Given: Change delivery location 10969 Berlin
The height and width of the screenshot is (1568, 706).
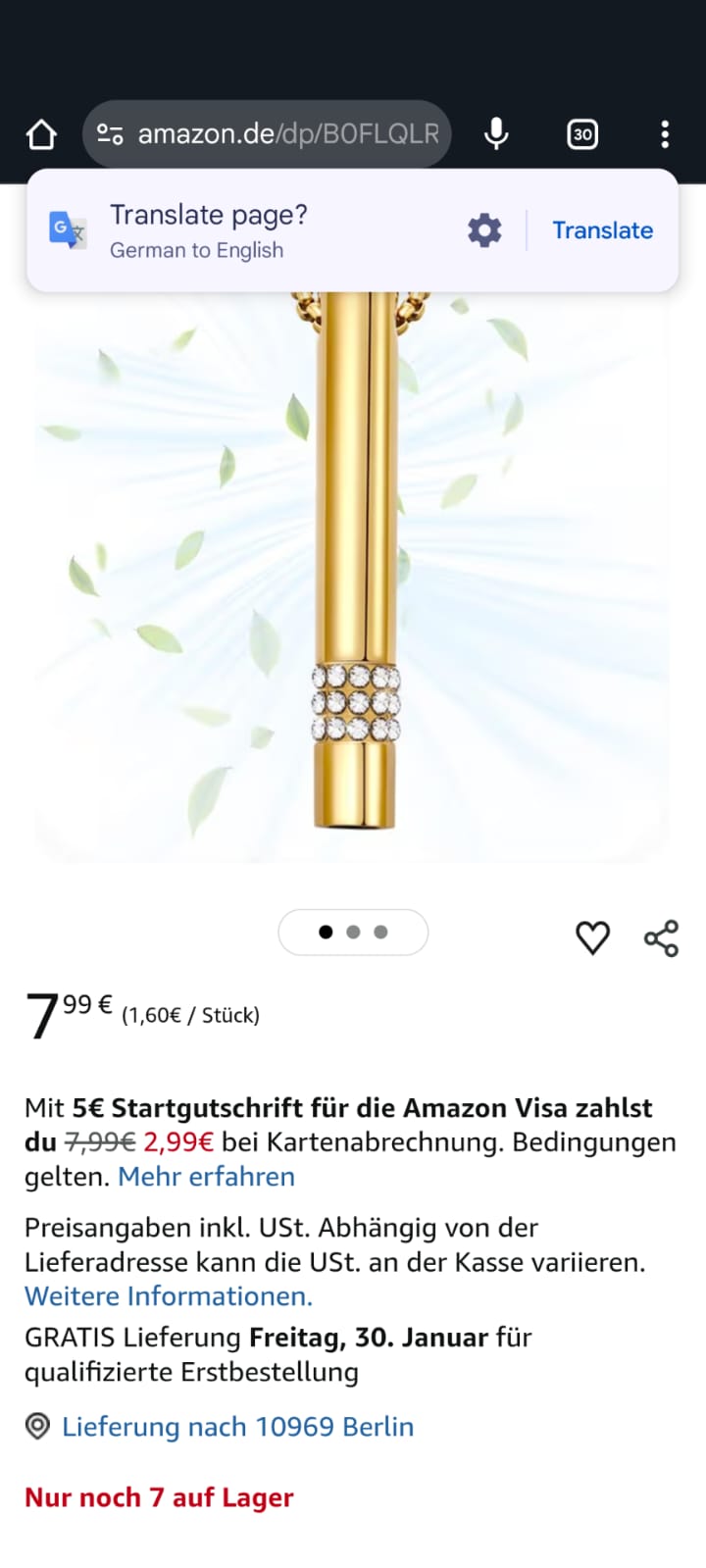Looking at the screenshot, I should (237, 1427).
